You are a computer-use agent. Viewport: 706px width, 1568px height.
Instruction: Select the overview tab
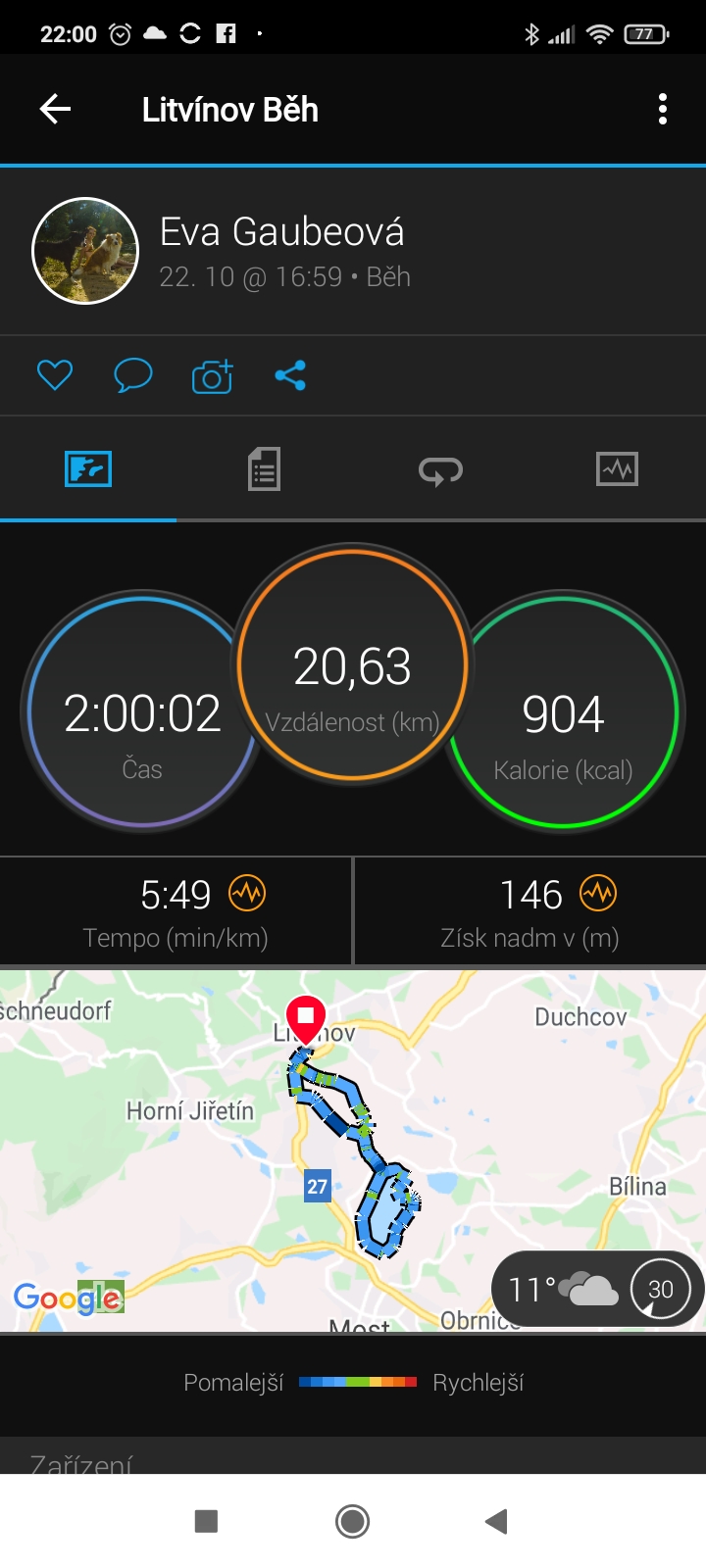[x=88, y=469]
